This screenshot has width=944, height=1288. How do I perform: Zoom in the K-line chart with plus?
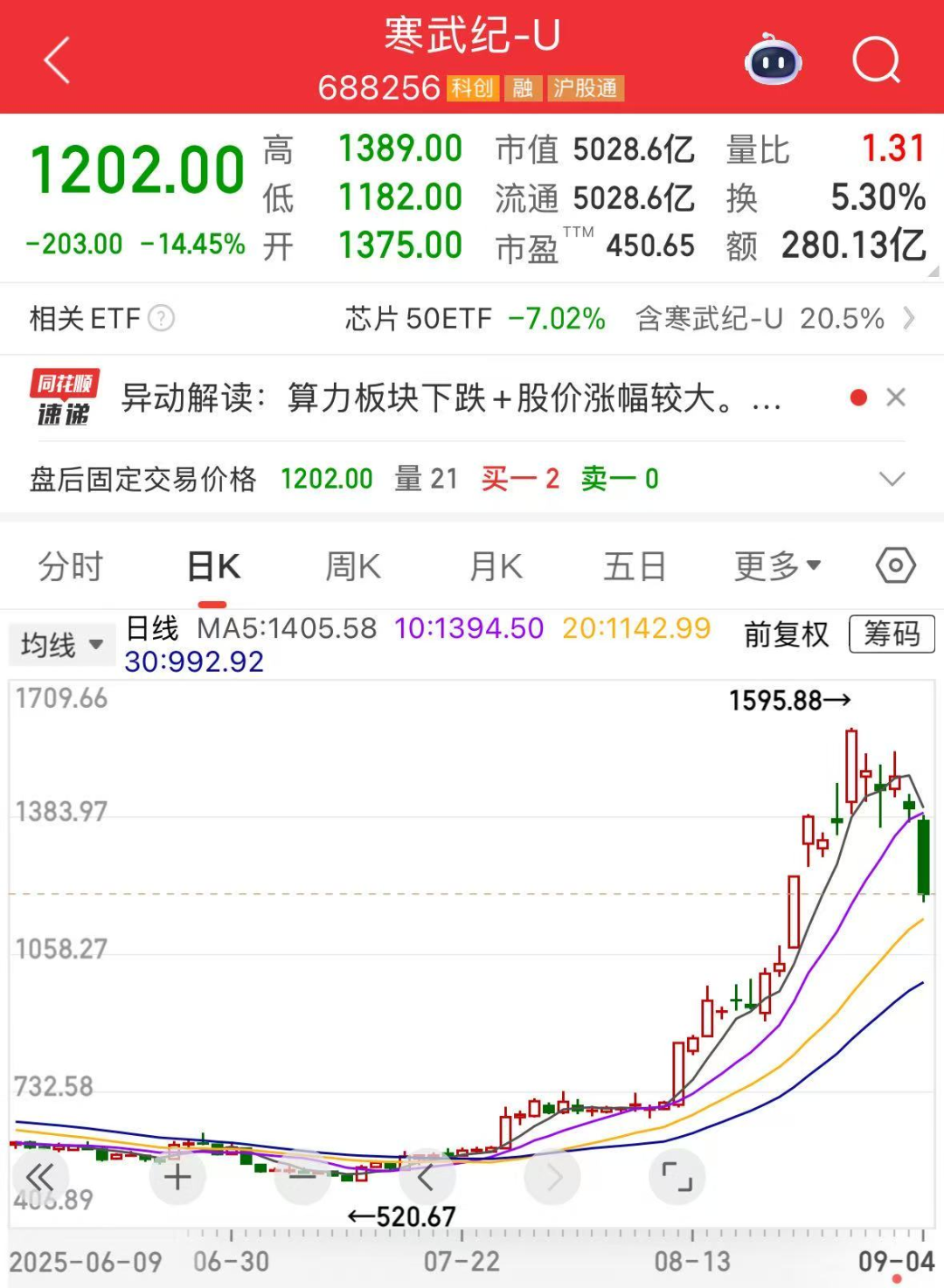[177, 1178]
